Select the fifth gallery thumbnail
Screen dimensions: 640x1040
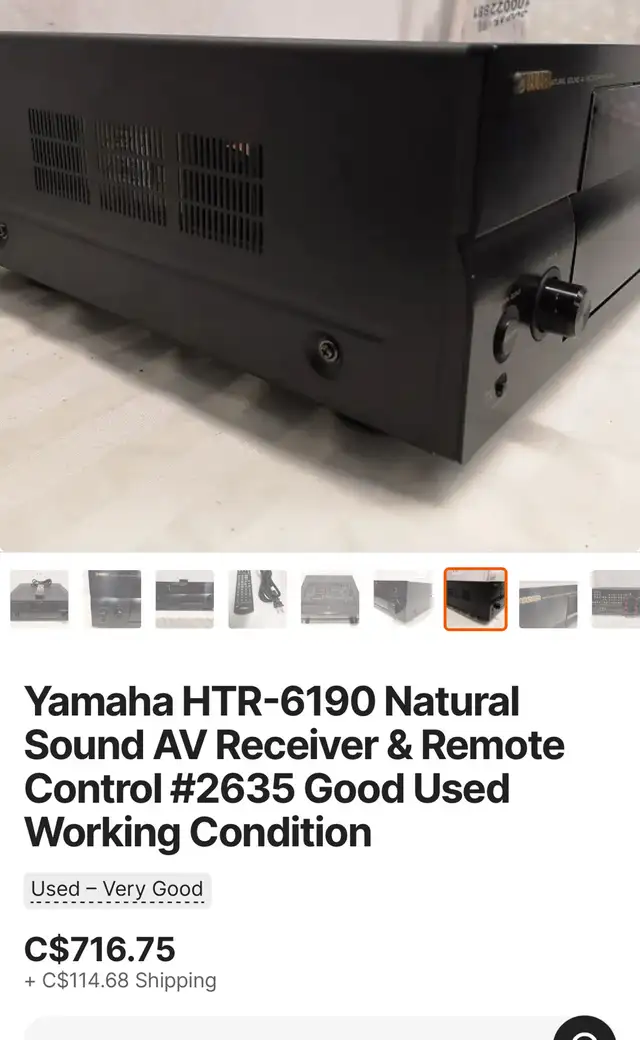coord(330,599)
